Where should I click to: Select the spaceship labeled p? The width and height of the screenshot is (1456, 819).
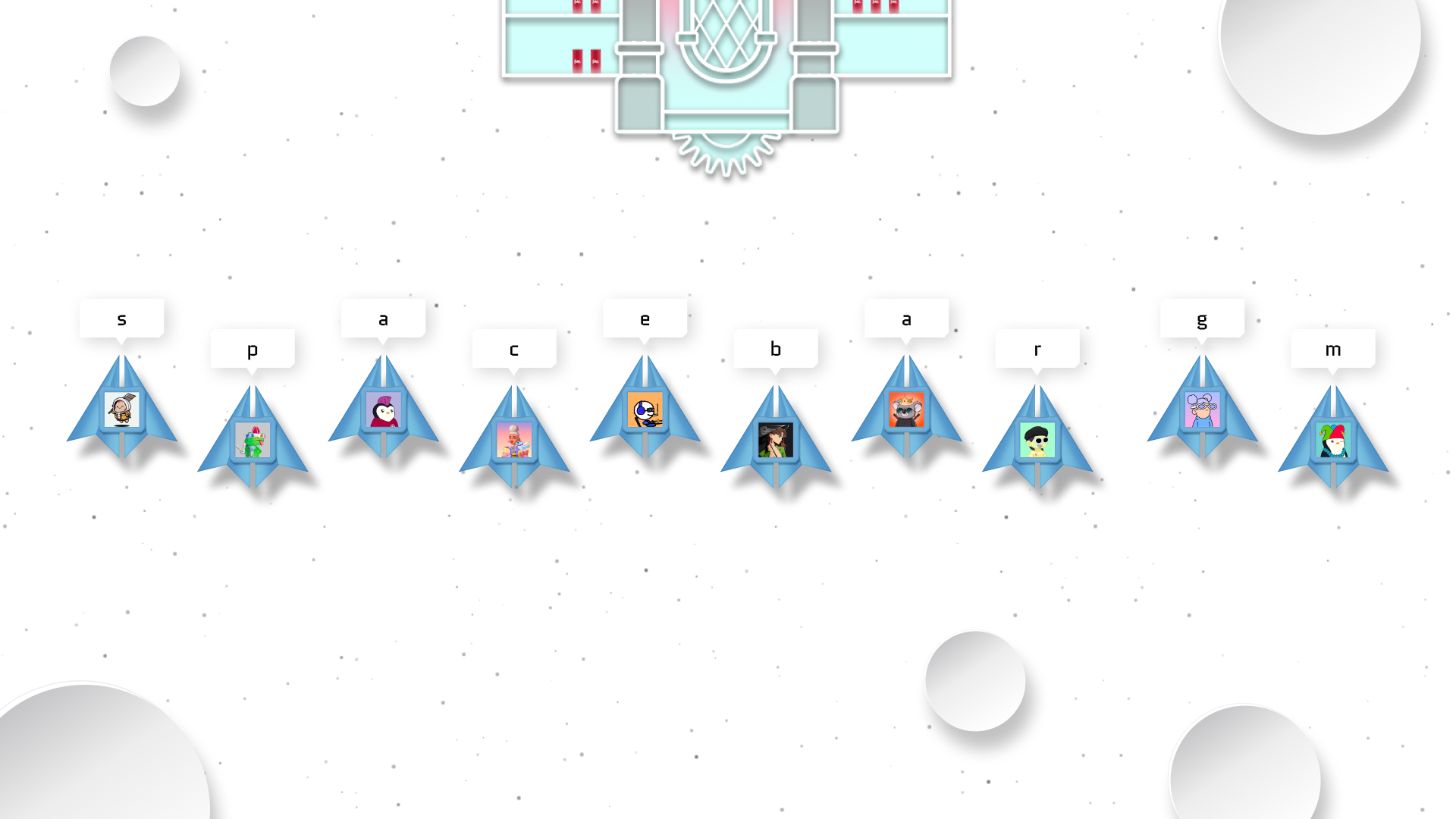(x=253, y=440)
